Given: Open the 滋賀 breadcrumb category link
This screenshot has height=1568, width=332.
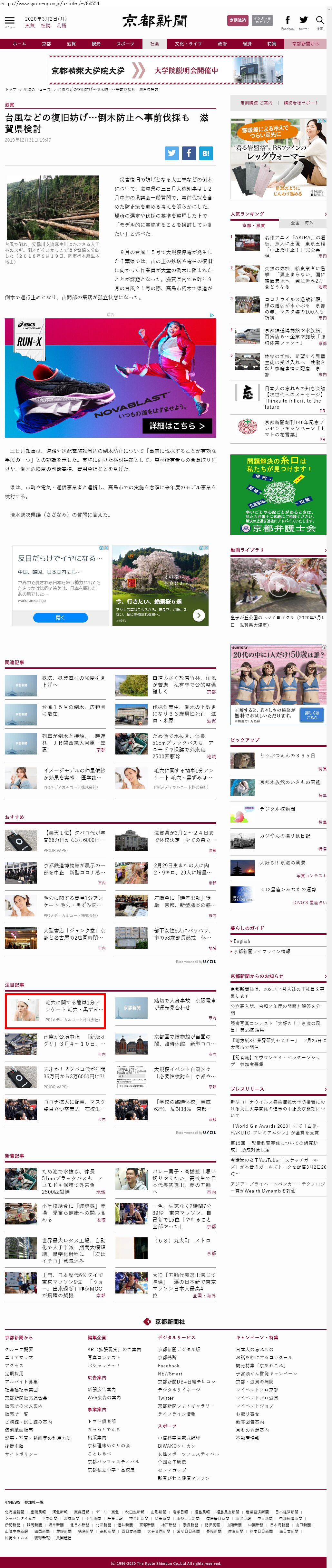Looking at the screenshot, I should pos(9,105).
